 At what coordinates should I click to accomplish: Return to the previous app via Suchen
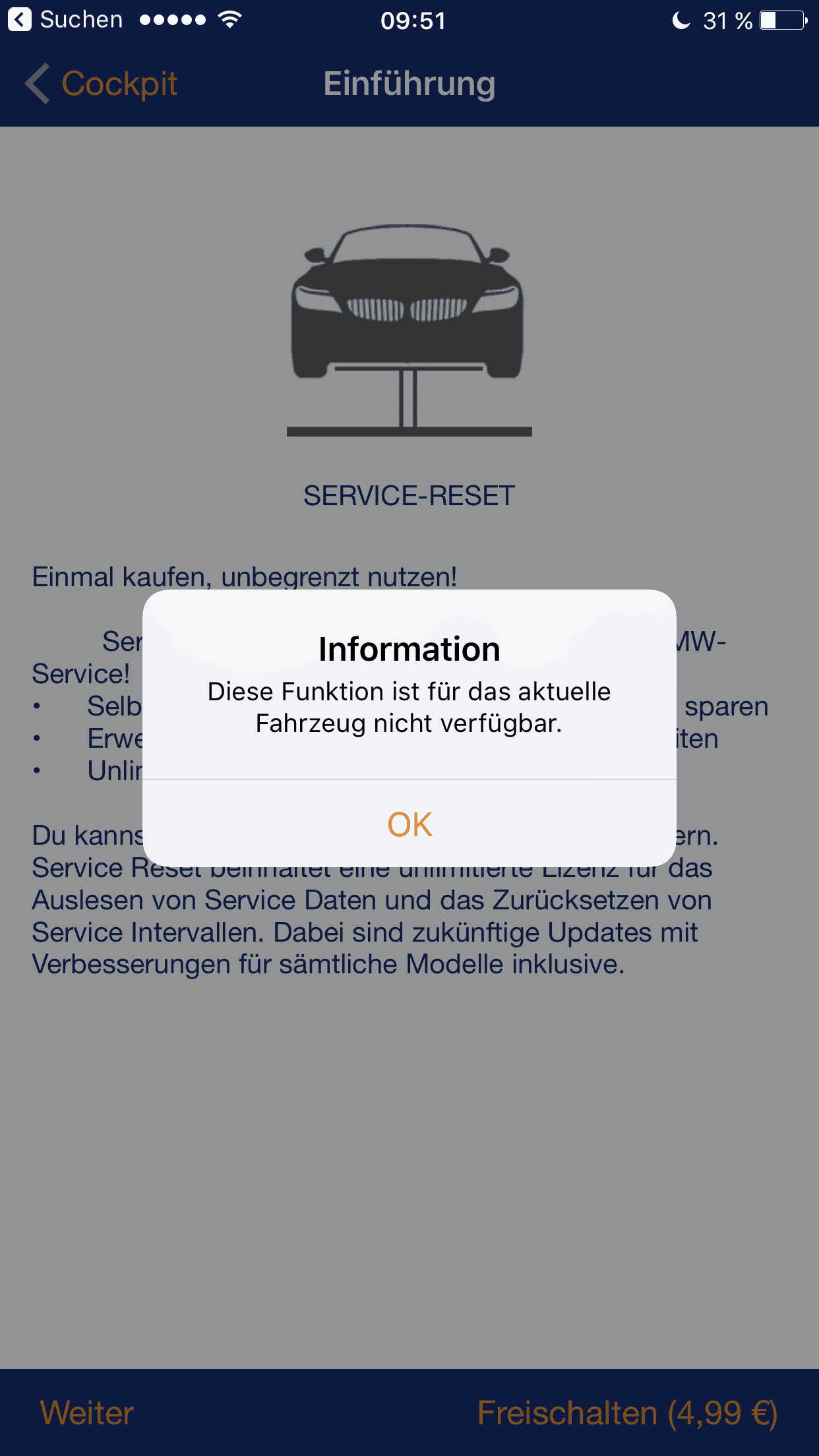point(66,20)
